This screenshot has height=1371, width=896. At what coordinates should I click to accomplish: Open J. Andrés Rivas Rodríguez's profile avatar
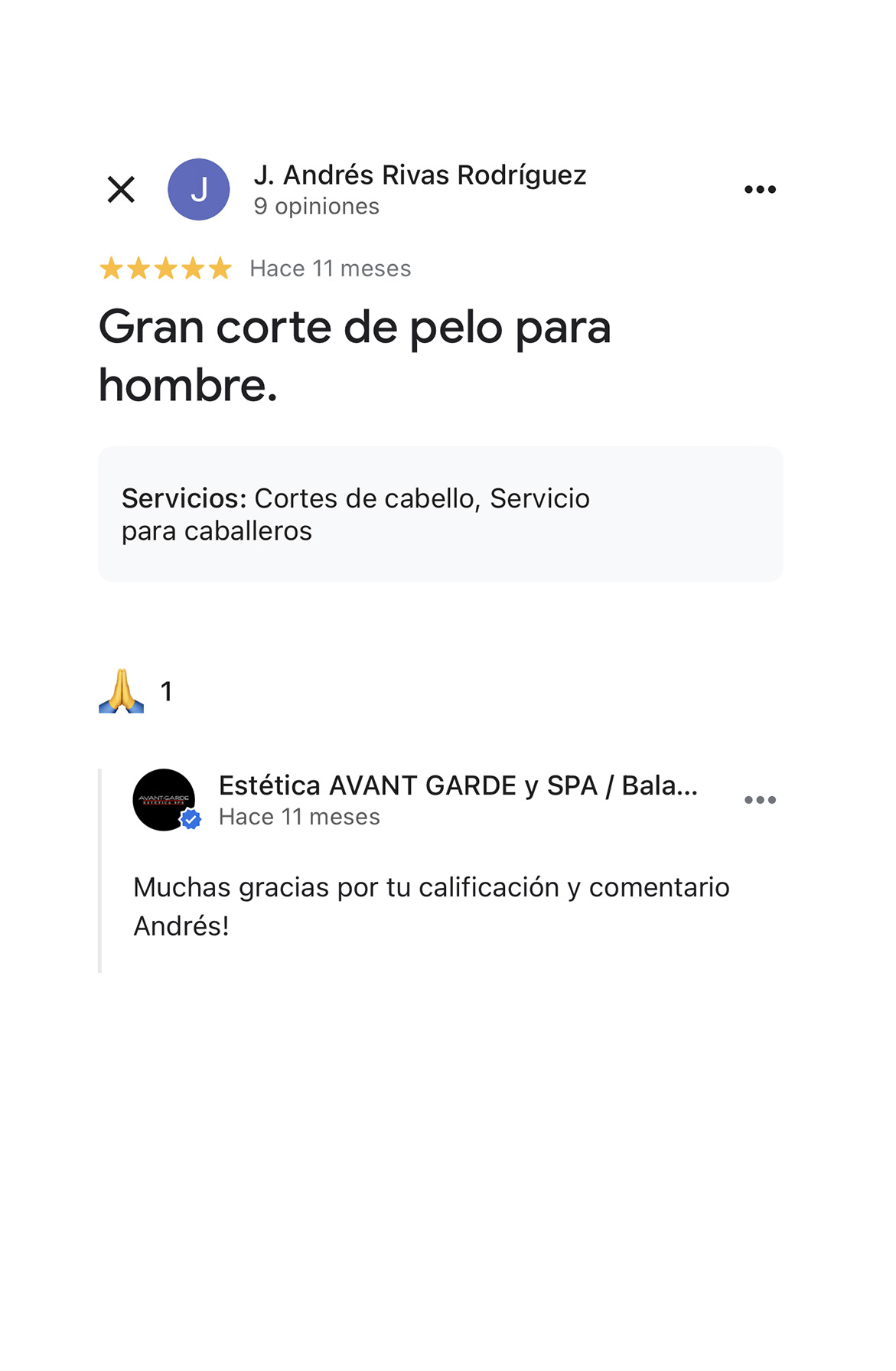pyautogui.click(x=199, y=190)
